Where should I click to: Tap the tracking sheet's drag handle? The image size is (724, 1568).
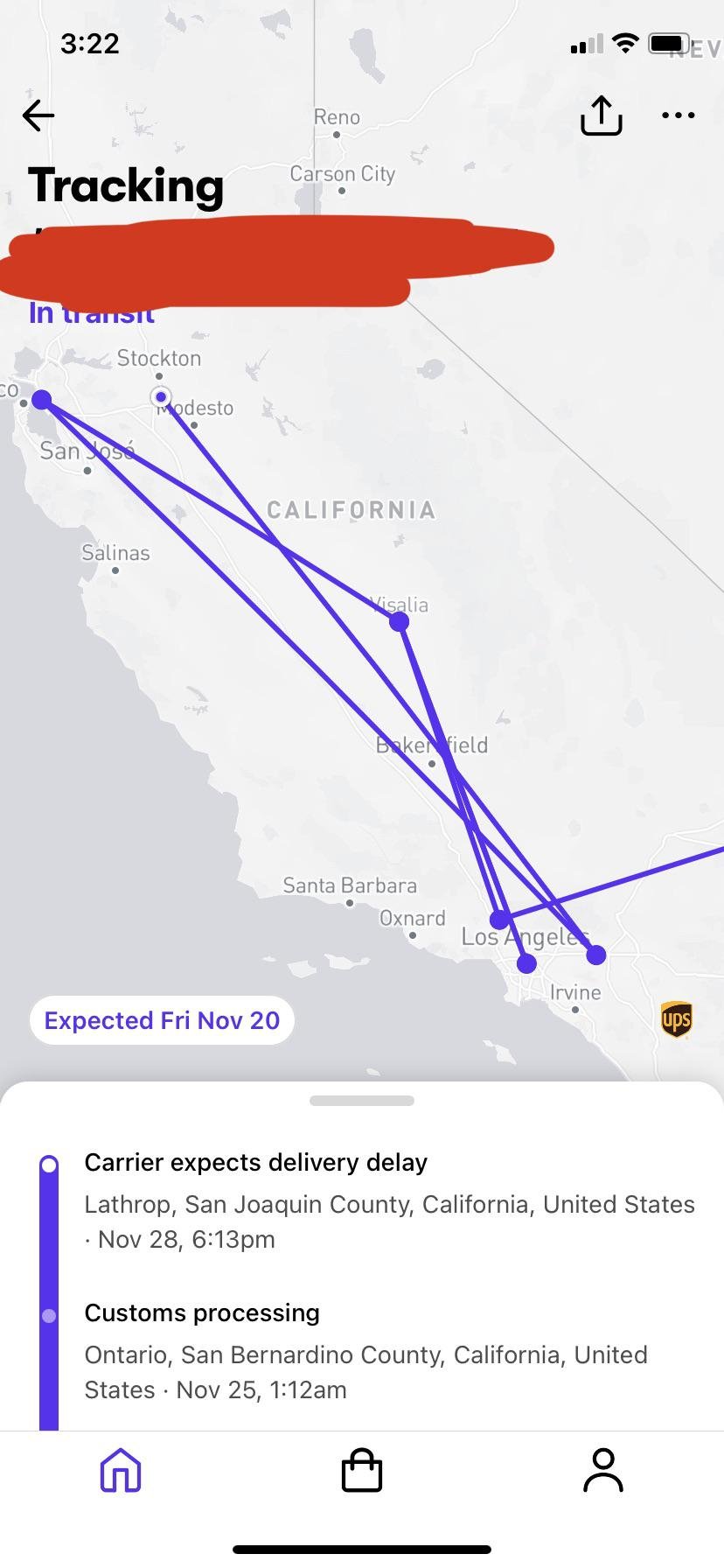[x=362, y=1101]
